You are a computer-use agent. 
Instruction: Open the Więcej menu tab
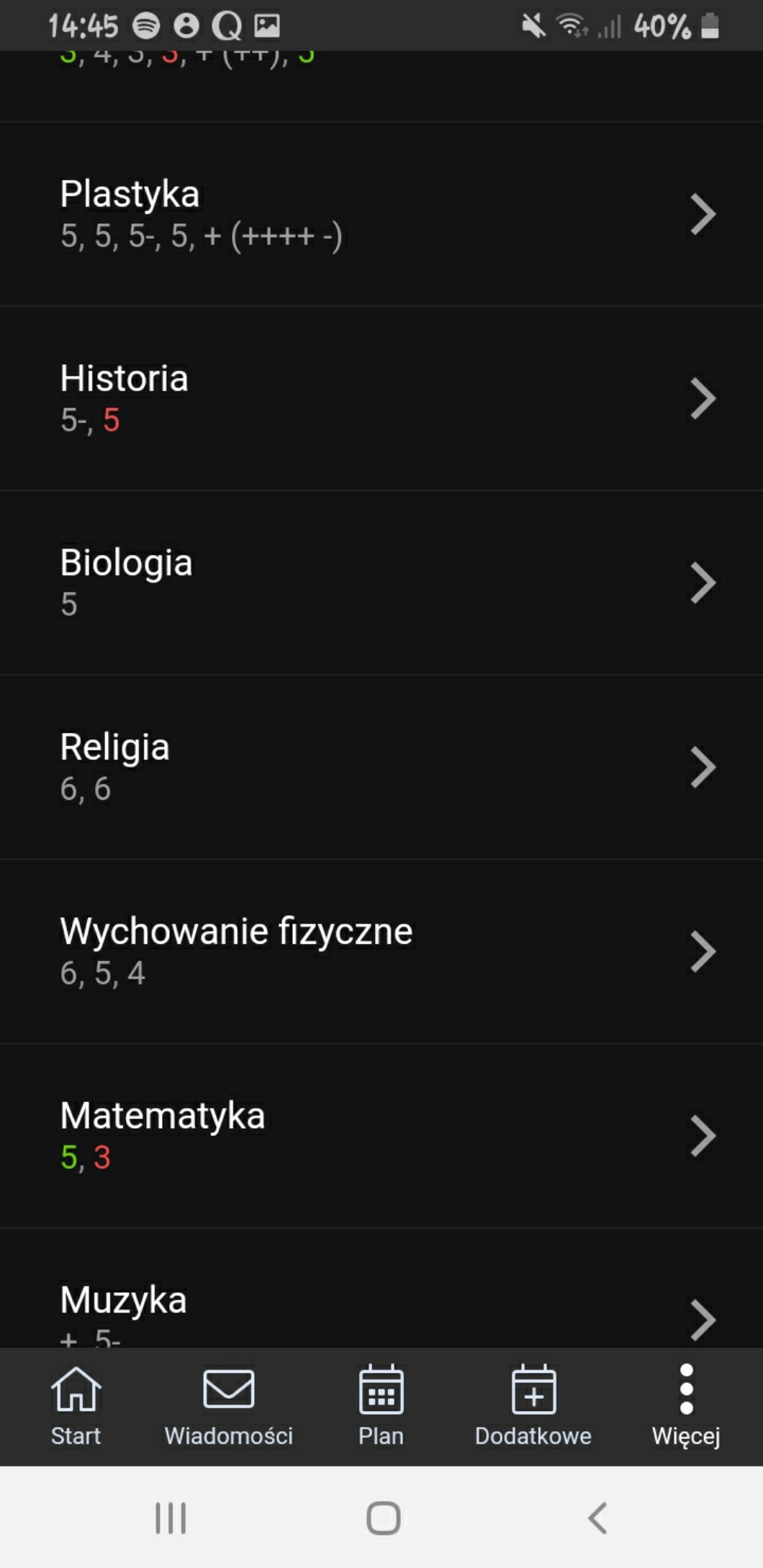coord(686,1406)
